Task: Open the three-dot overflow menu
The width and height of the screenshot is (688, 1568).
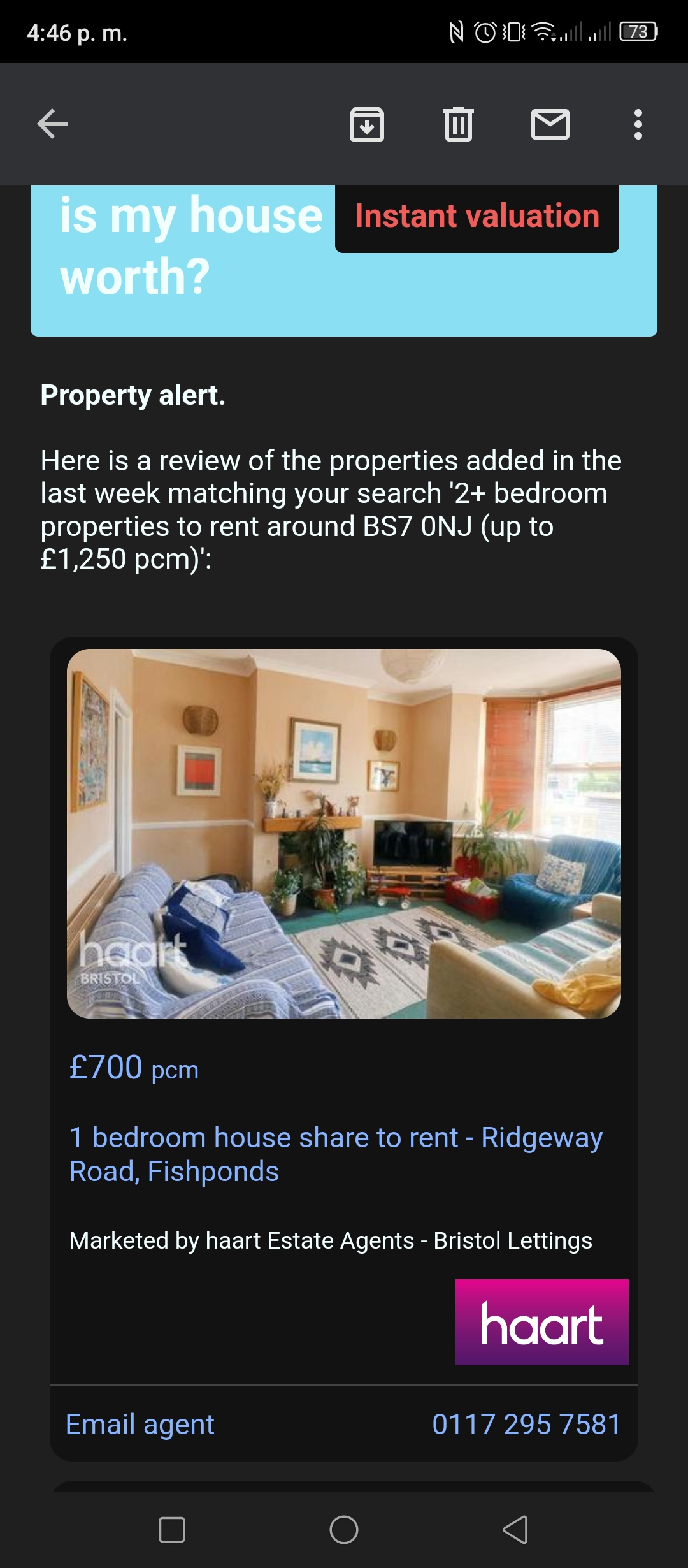Action: point(638,124)
